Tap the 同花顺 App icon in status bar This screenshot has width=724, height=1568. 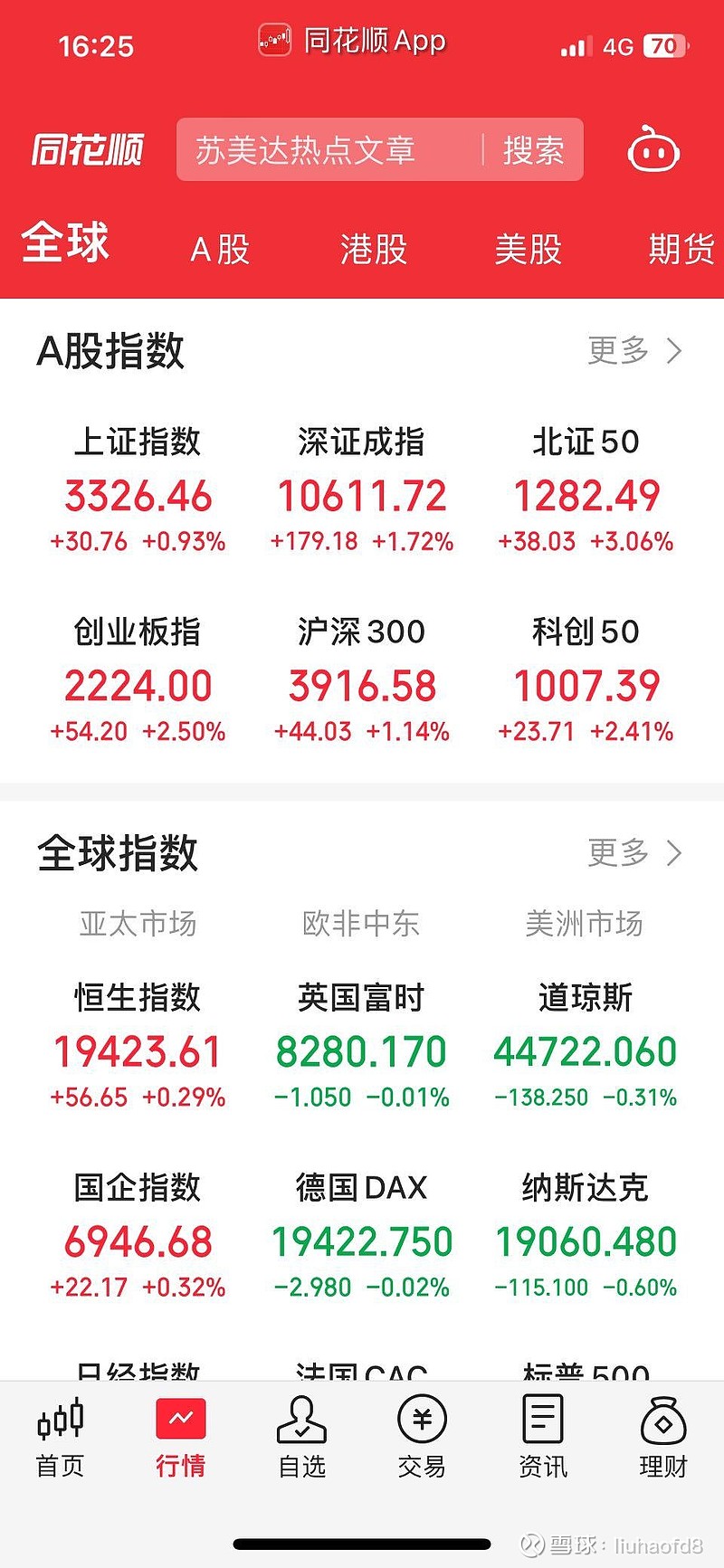tap(274, 41)
